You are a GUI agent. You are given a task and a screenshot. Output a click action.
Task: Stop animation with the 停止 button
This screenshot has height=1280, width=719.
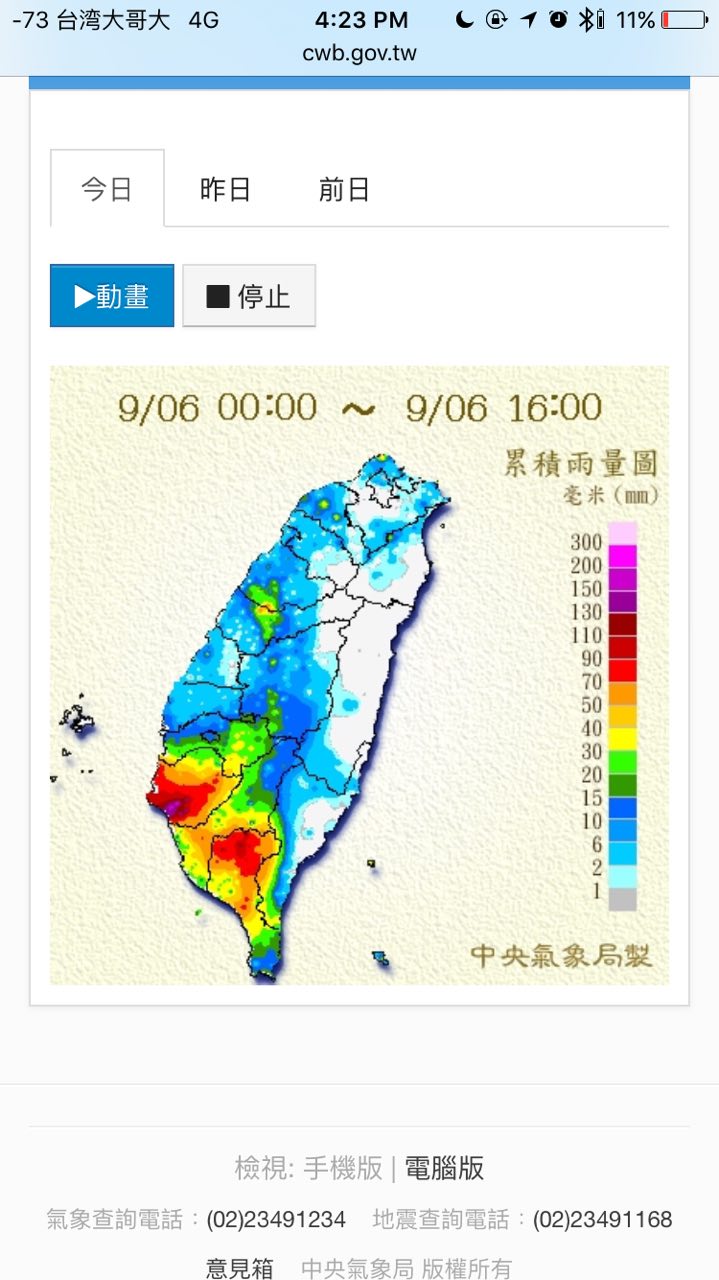coord(249,296)
